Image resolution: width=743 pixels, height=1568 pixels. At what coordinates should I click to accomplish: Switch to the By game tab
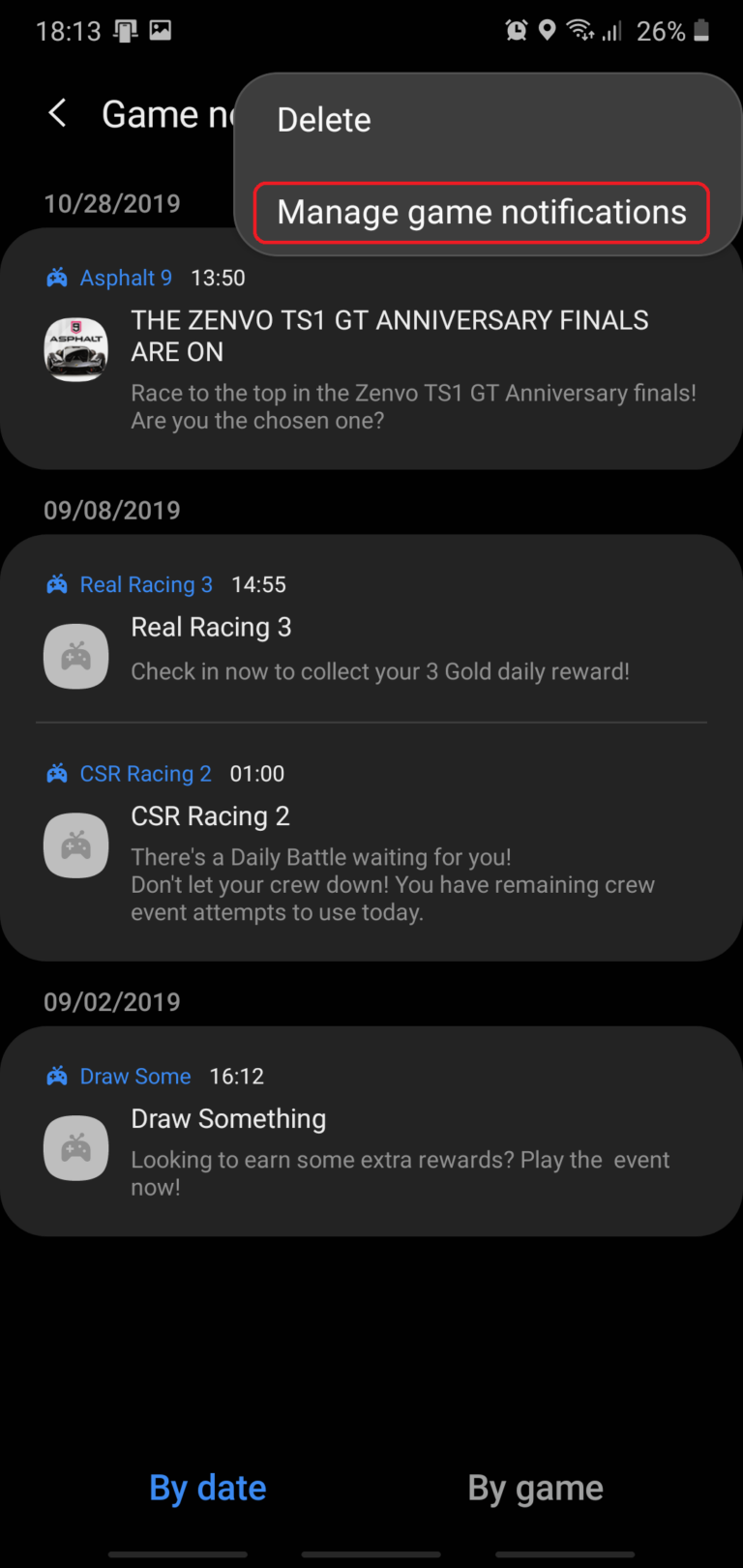(535, 1488)
